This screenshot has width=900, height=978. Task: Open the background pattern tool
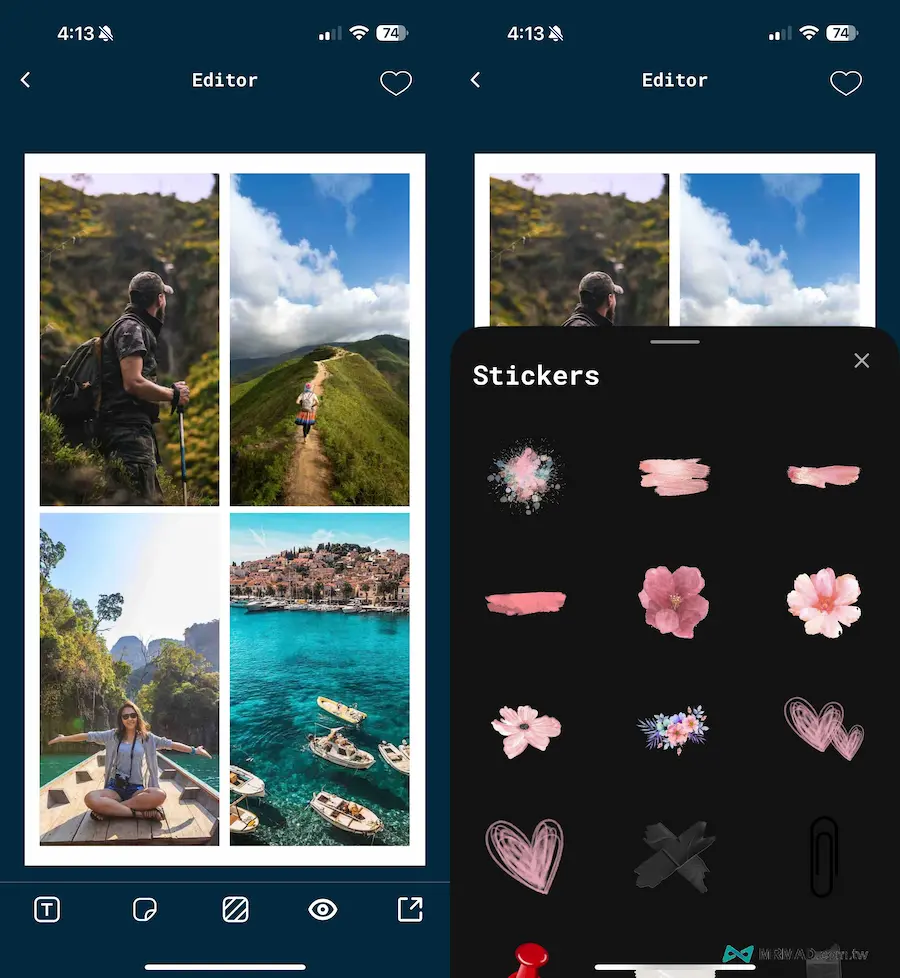point(235,909)
